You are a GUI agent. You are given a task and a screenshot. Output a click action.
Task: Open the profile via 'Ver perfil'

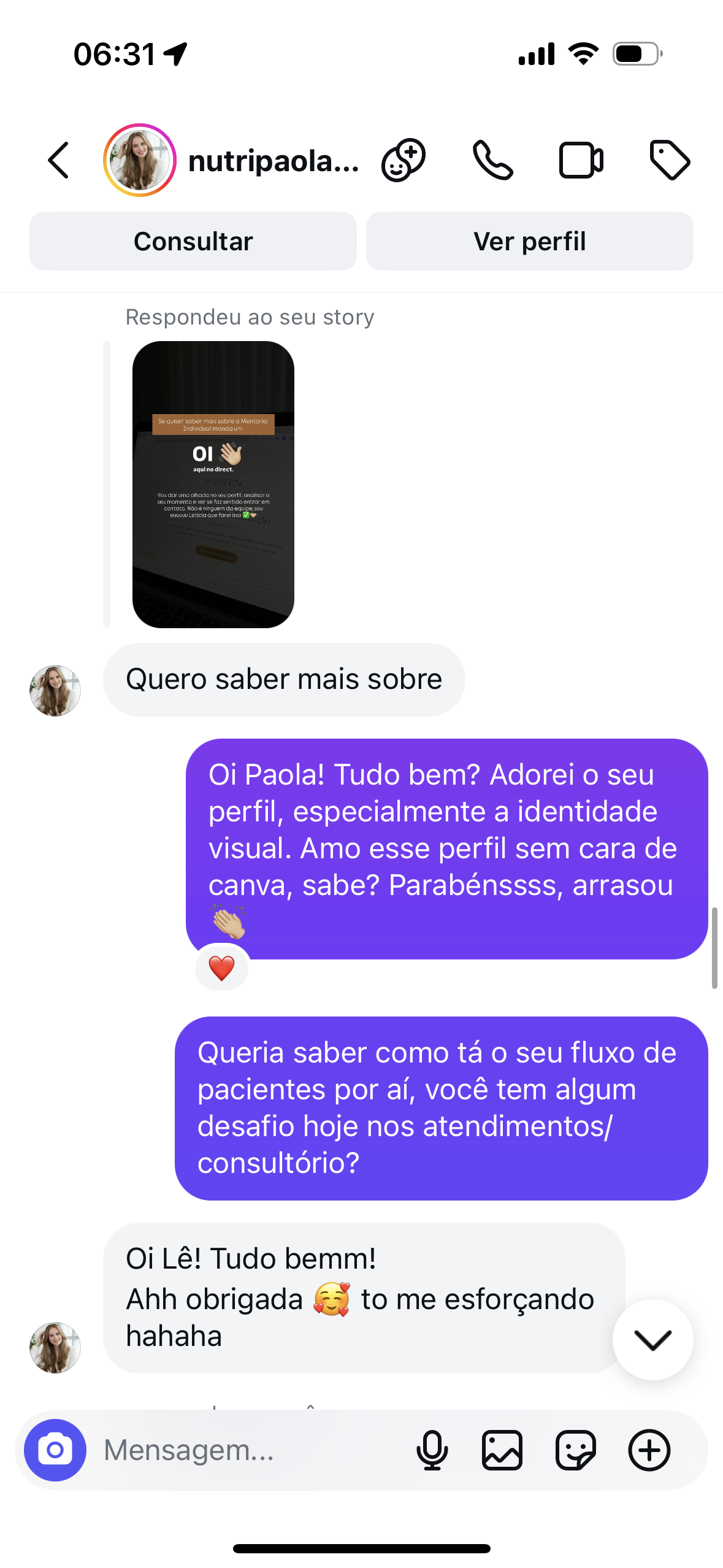pos(530,240)
